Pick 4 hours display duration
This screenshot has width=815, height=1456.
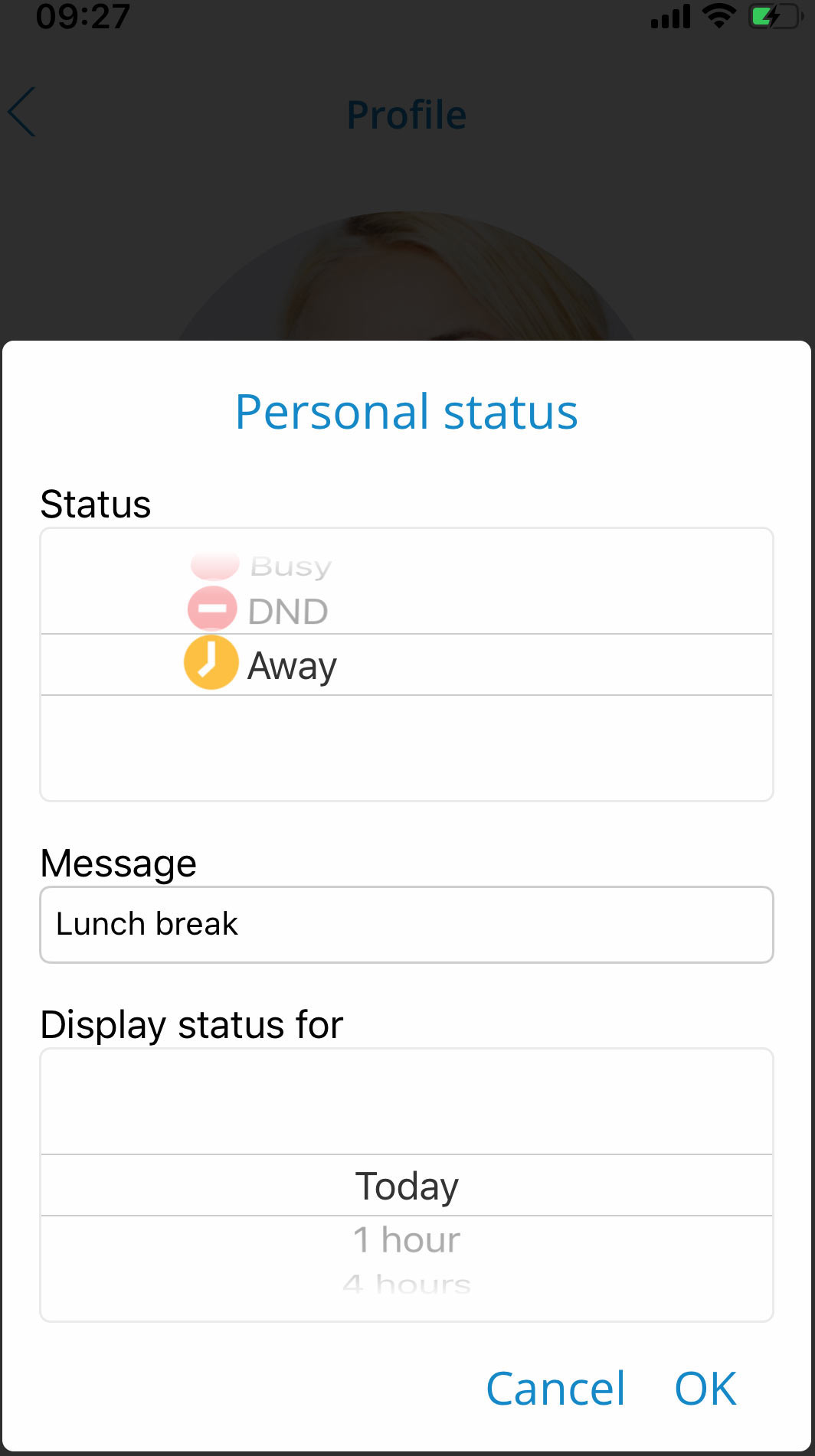(407, 1284)
